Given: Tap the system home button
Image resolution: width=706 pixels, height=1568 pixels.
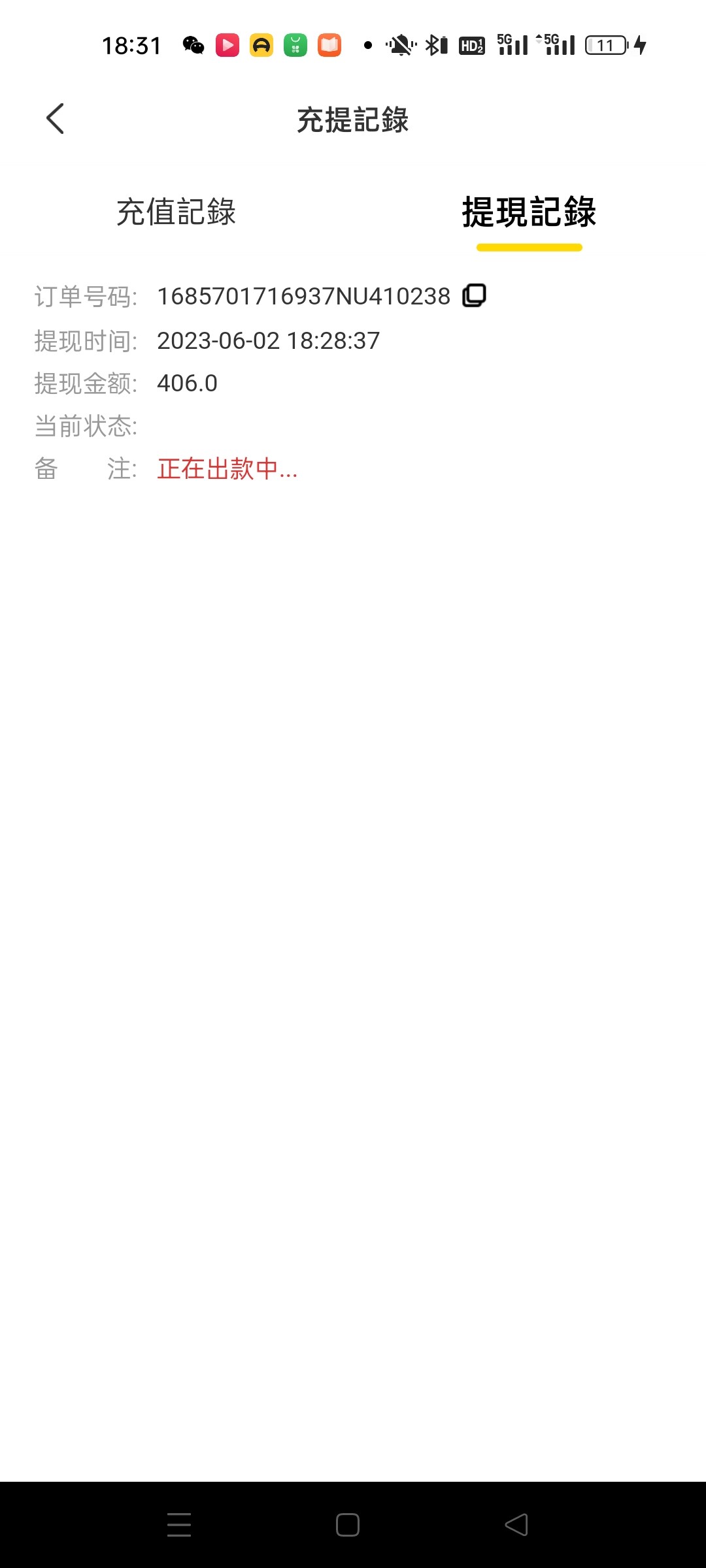Looking at the screenshot, I should click(347, 1525).
